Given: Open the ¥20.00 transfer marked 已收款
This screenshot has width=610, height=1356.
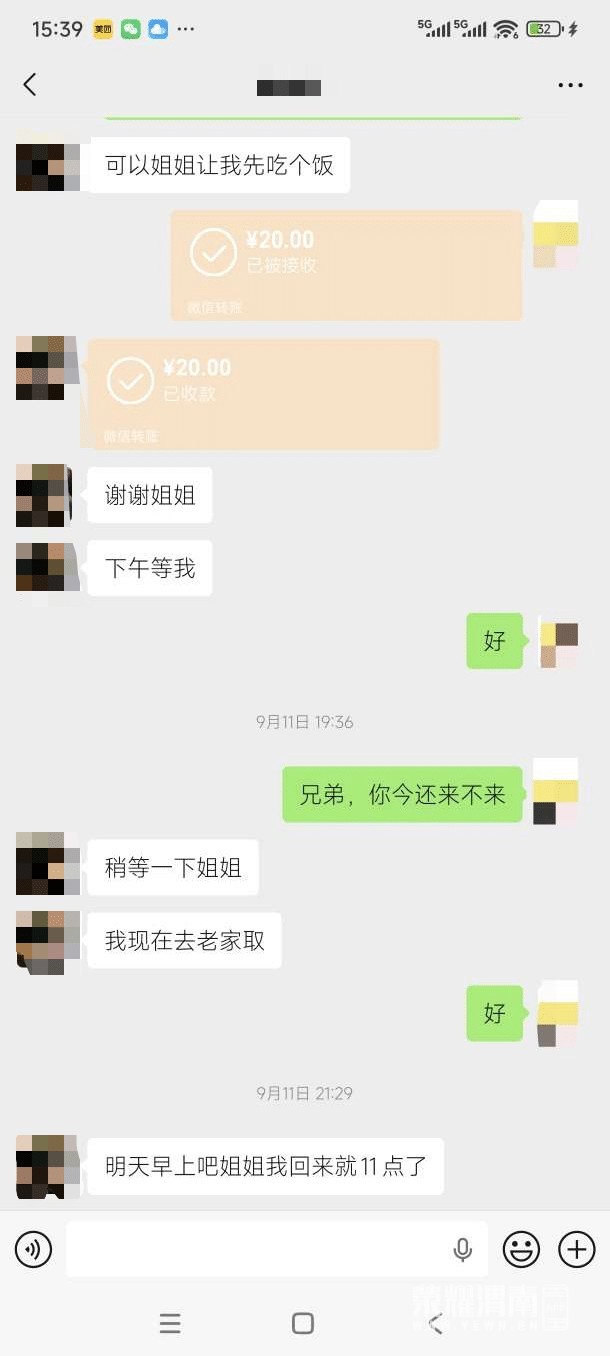Looking at the screenshot, I should 264,393.
